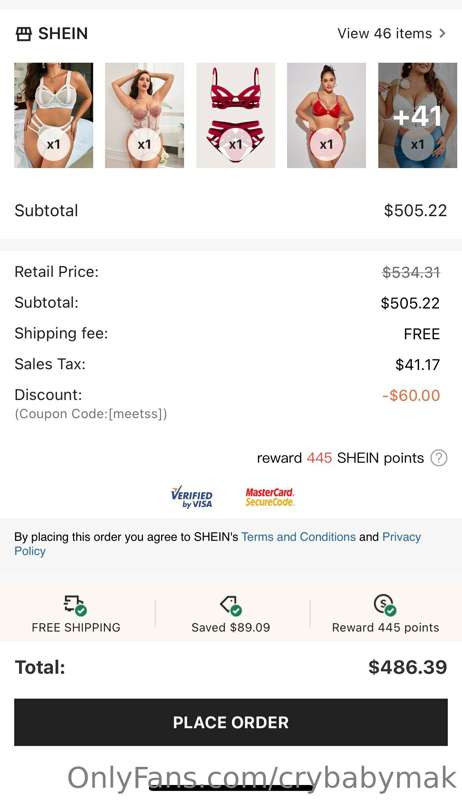Screen dimensions: 462x800
Task: Tap the PLACE ORDER button
Action: click(x=231, y=722)
